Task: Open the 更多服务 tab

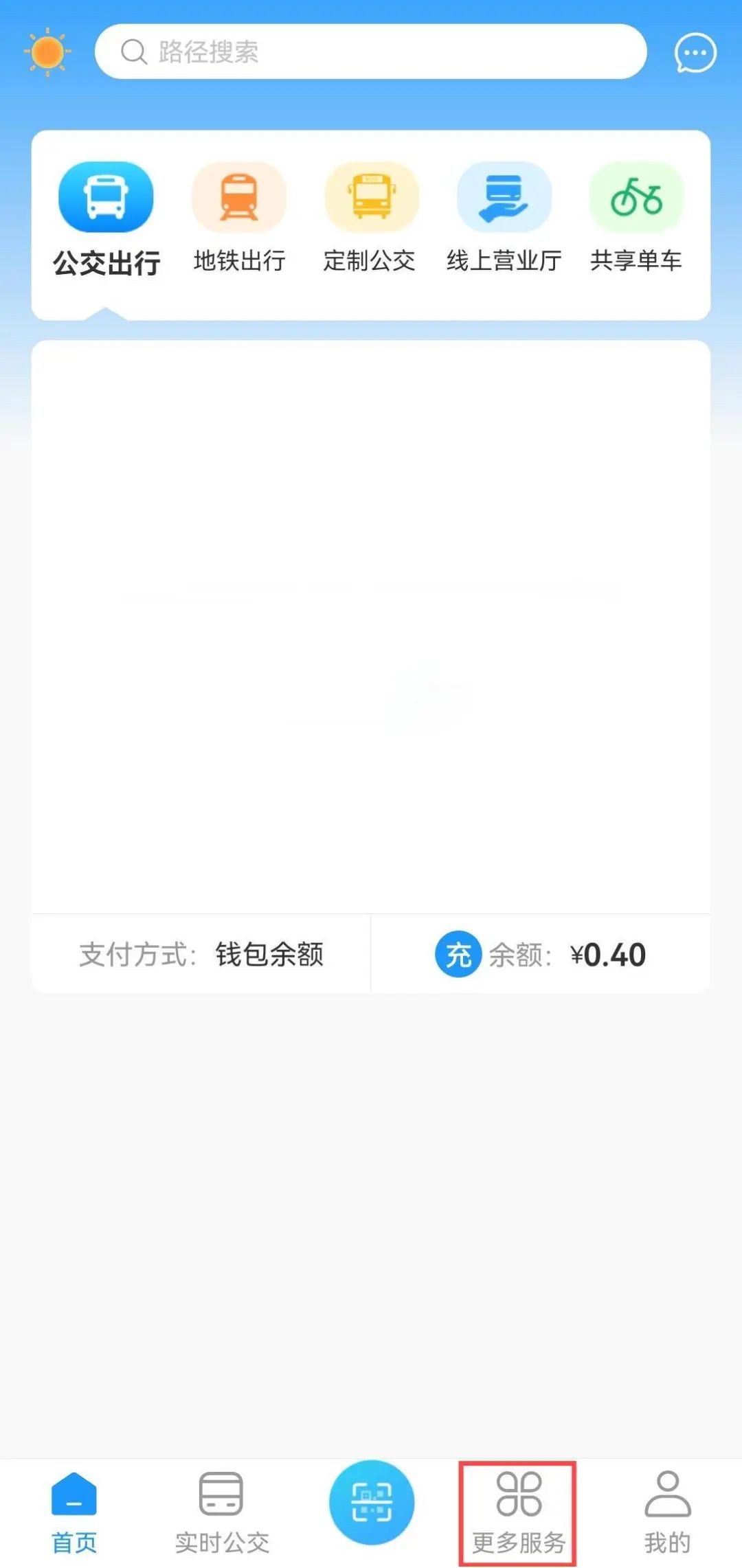Action: tap(519, 1514)
